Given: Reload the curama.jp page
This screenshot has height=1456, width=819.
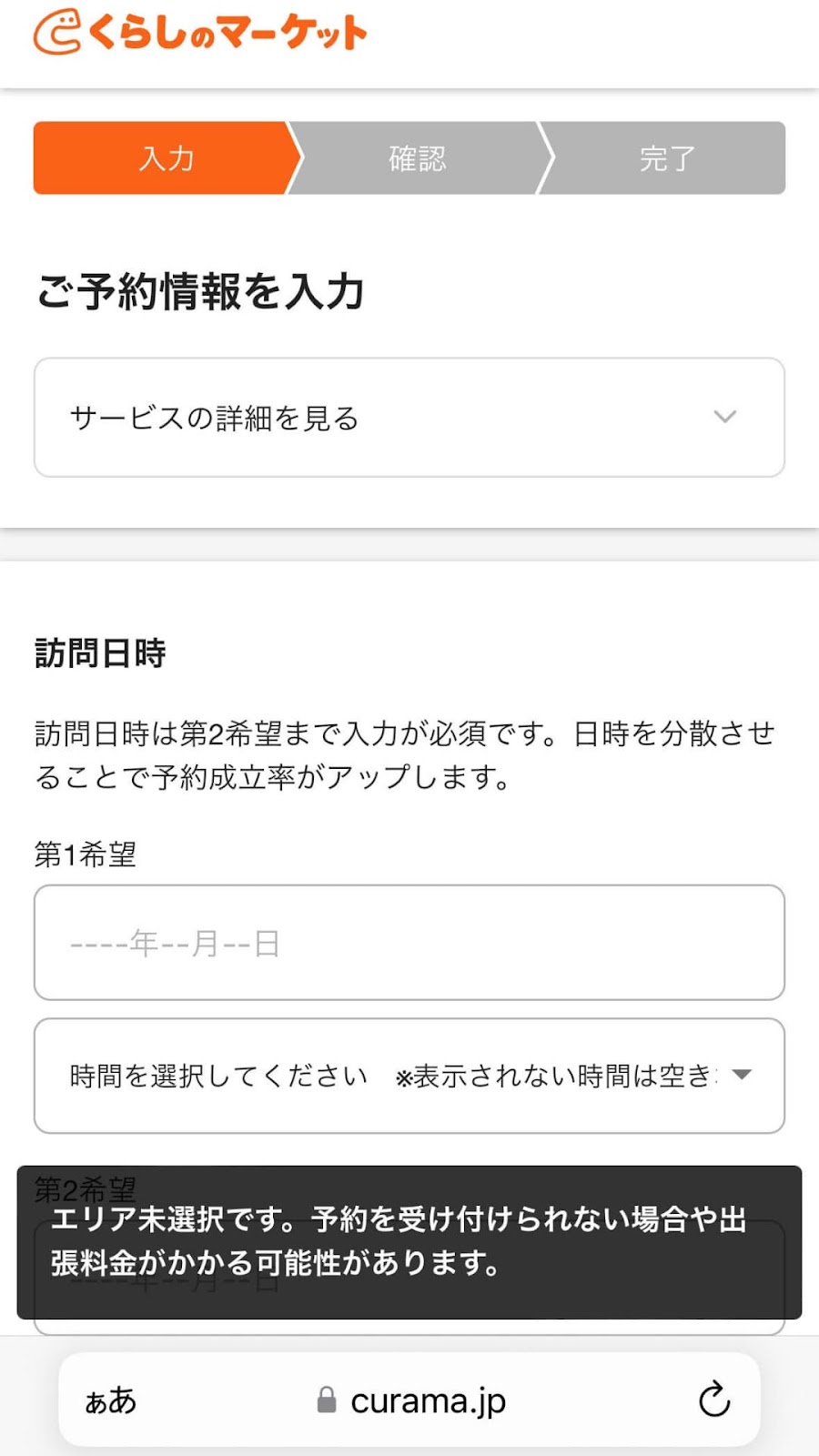Looking at the screenshot, I should (714, 1400).
